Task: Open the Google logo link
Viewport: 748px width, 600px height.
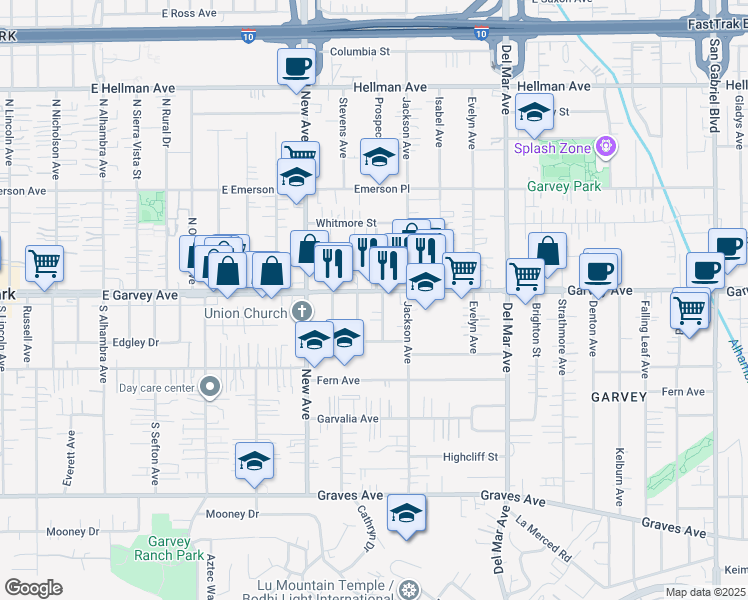Action: (33, 588)
